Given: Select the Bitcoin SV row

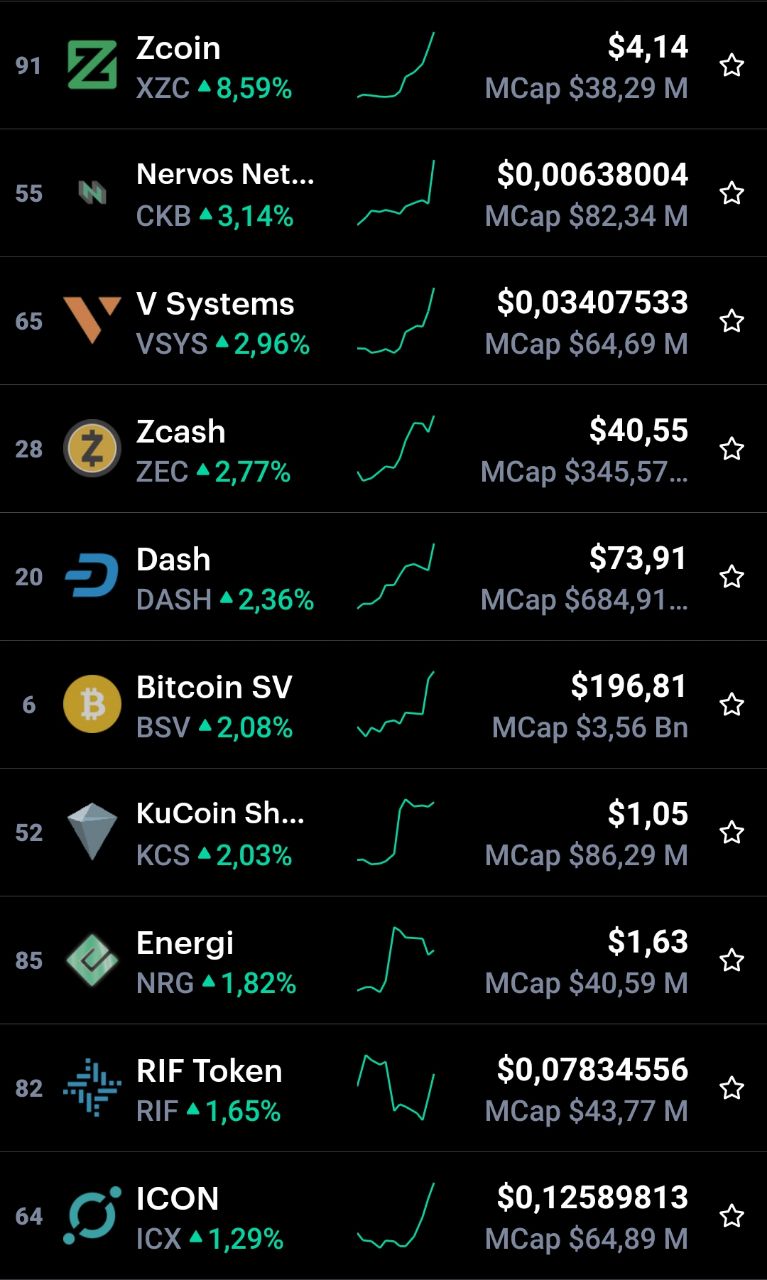Looking at the screenshot, I should (383, 705).
